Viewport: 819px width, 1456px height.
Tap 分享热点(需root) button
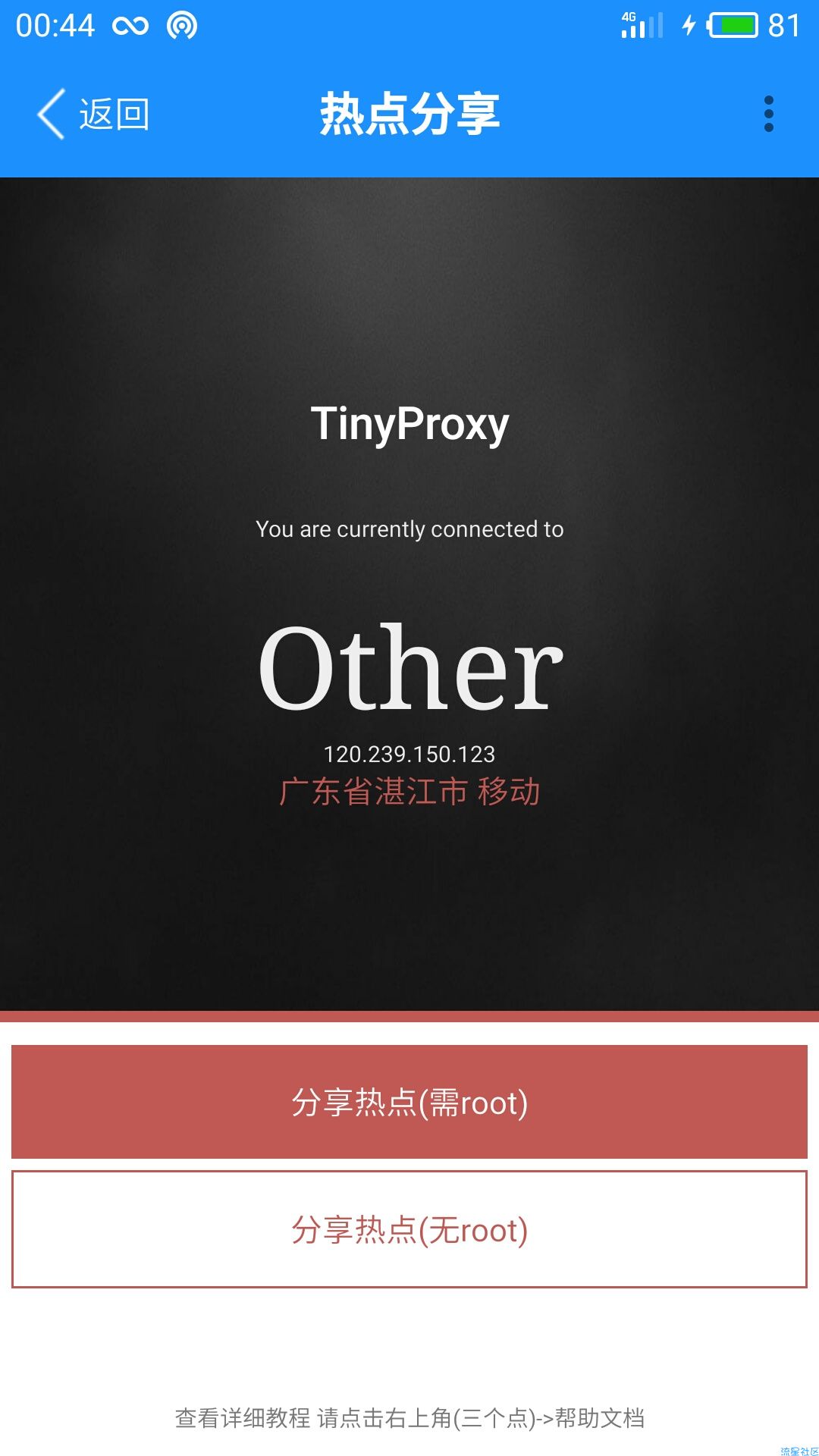pyautogui.click(x=409, y=1102)
